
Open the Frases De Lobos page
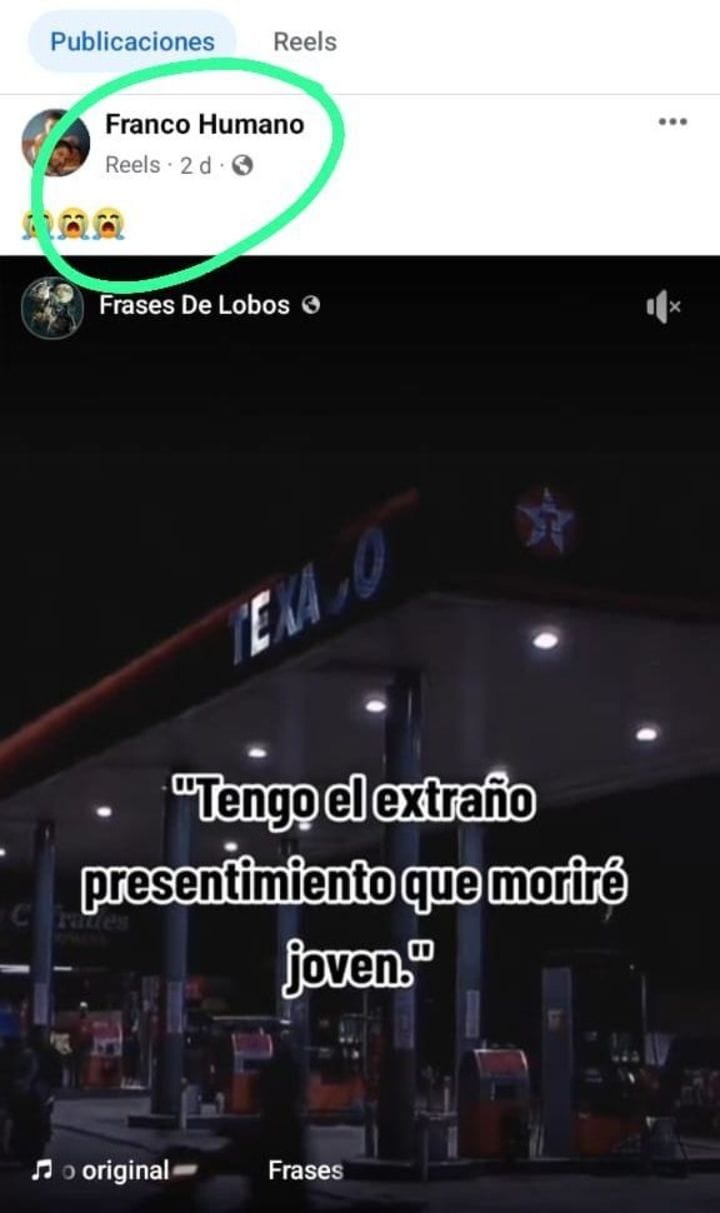point(194,306)
